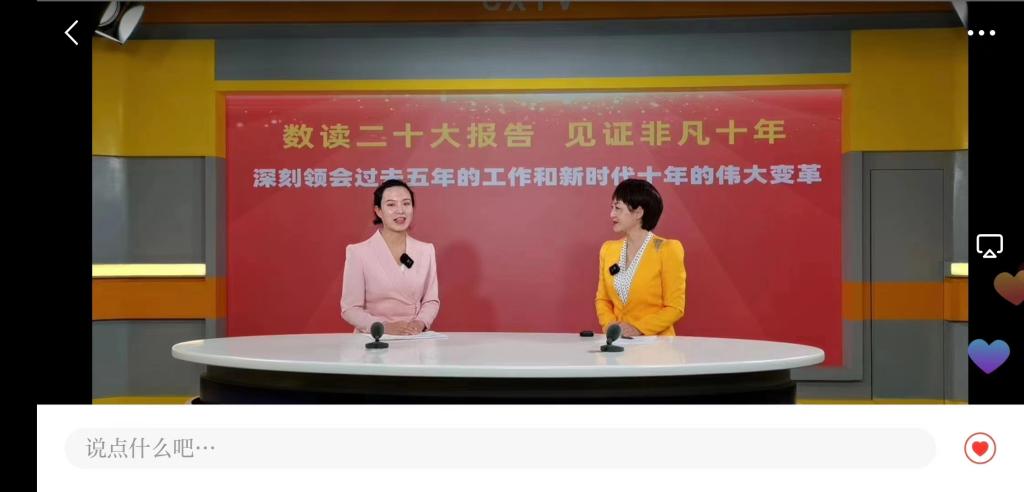Cast the video to another screen
The width and height of the screenshot is (1024, 492).
tap(989, 246)
